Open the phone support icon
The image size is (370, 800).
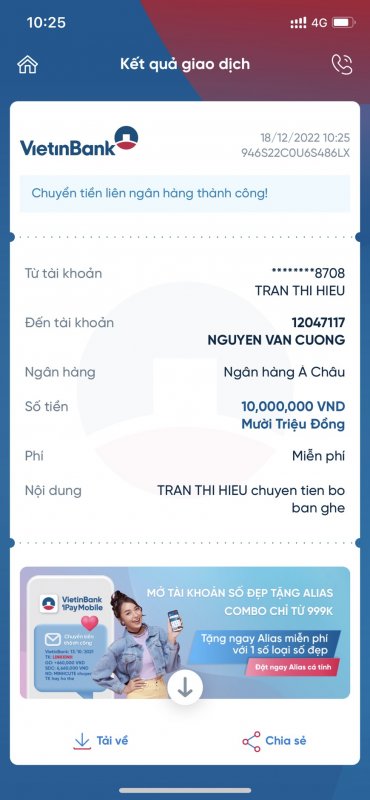click(x=341, y=65)
